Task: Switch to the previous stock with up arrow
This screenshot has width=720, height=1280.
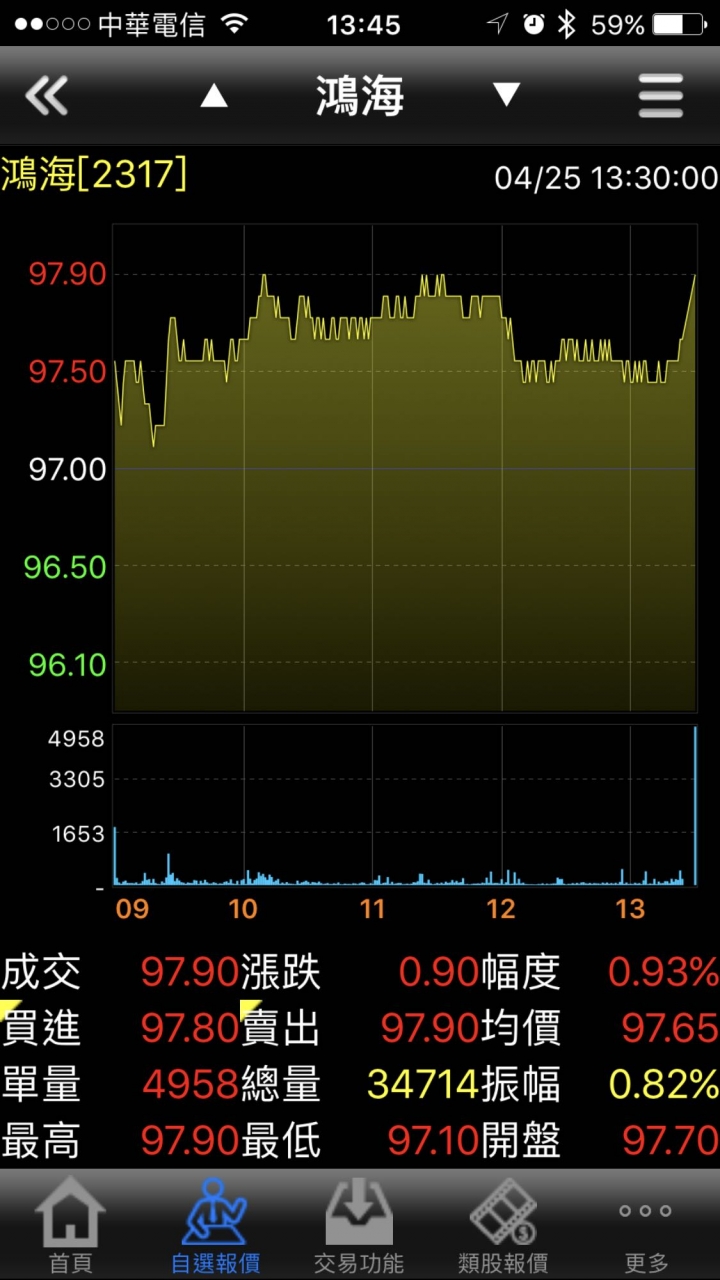Action: pyautogui.click(x=214, y=96)
